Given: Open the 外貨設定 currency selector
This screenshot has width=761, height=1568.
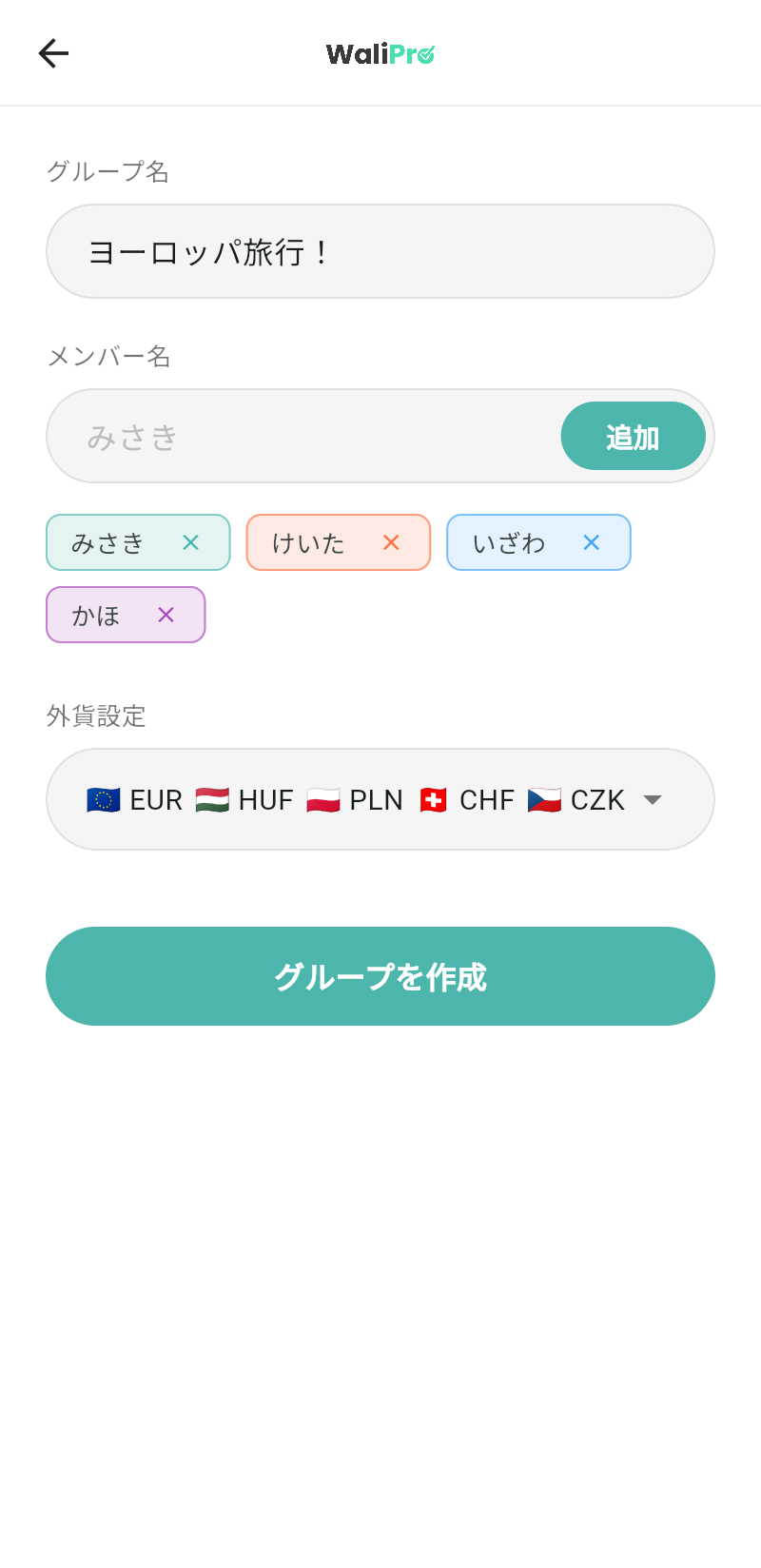Looking at the screenshot, I should [380, 799].
